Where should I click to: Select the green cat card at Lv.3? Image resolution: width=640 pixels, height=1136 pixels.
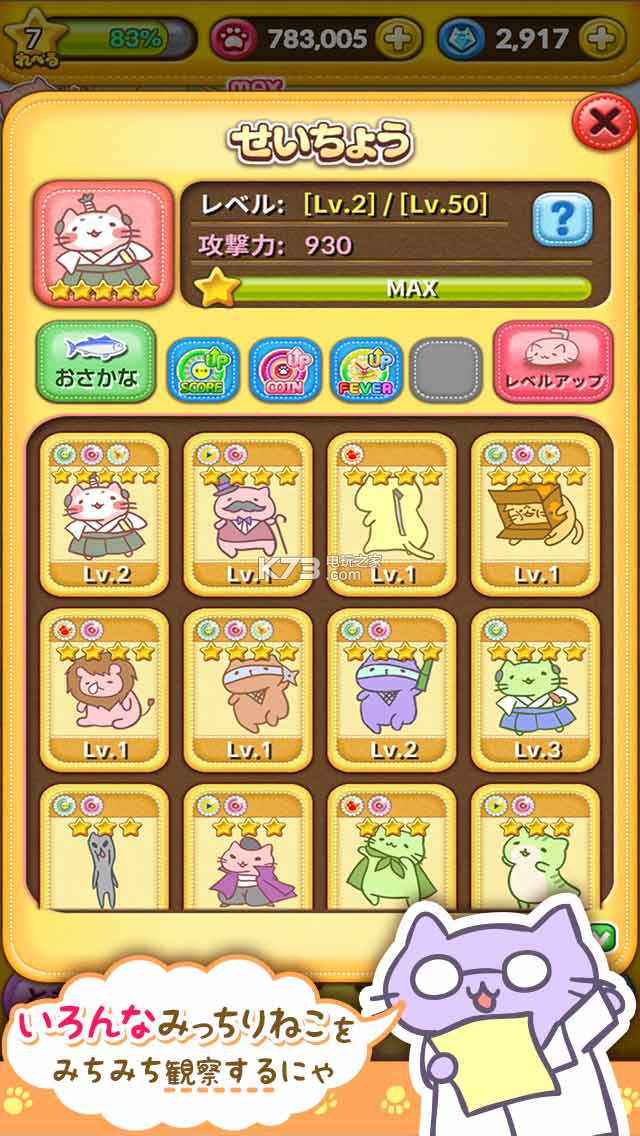click(x=535, y=689)
